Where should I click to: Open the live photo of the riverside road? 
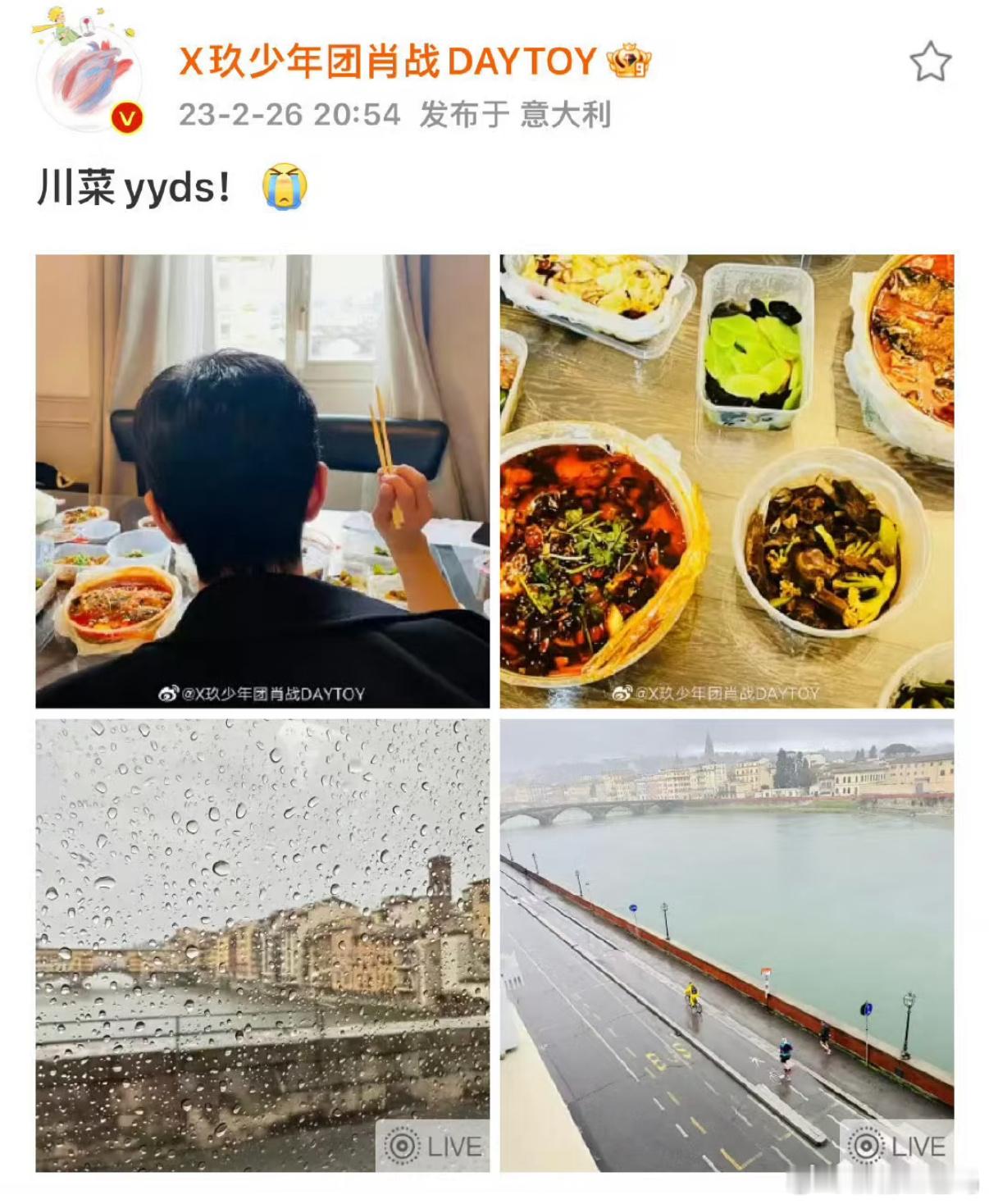pyautogui.click(x=727, y=946)
